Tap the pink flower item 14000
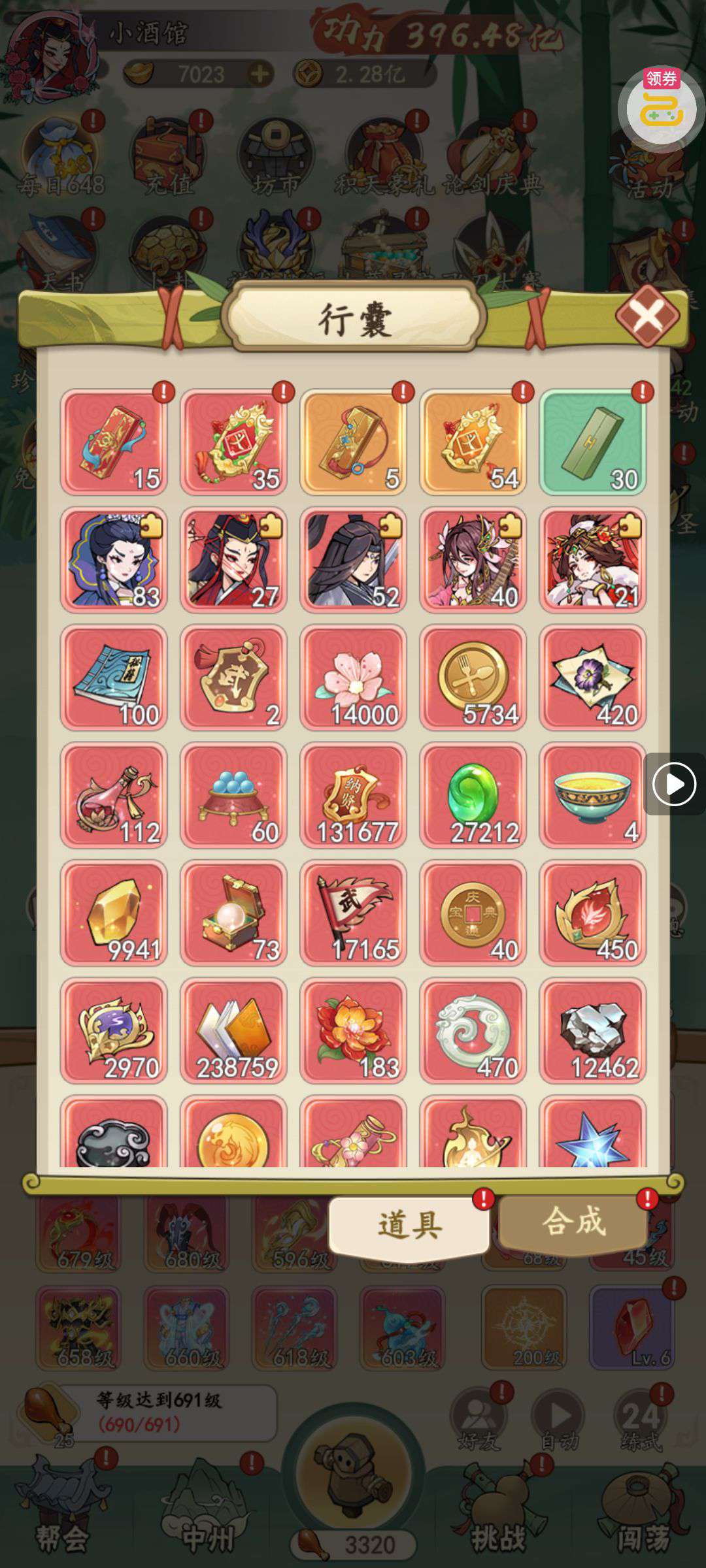 (x=353, y=678)
